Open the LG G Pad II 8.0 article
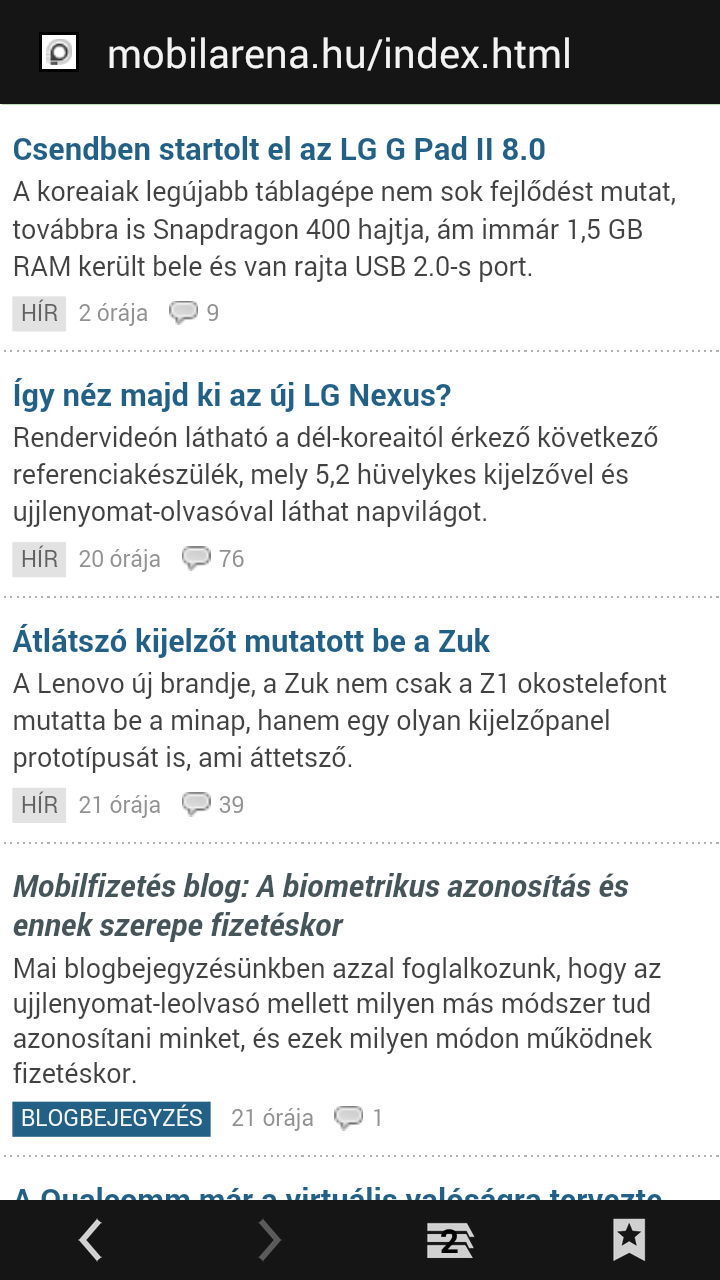 pyautogui.click(x=279, y=149)
